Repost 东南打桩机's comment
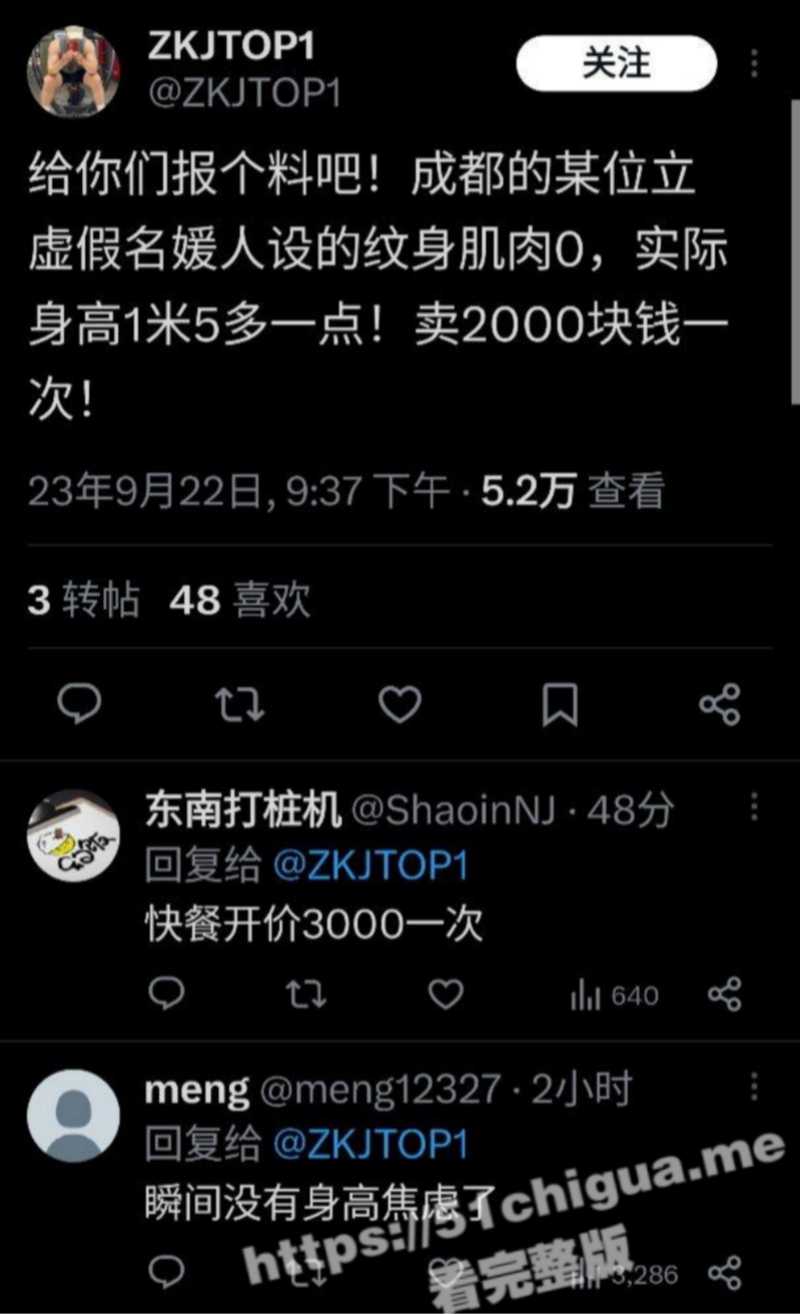800x1314 pixels. (x=305, y=994)
